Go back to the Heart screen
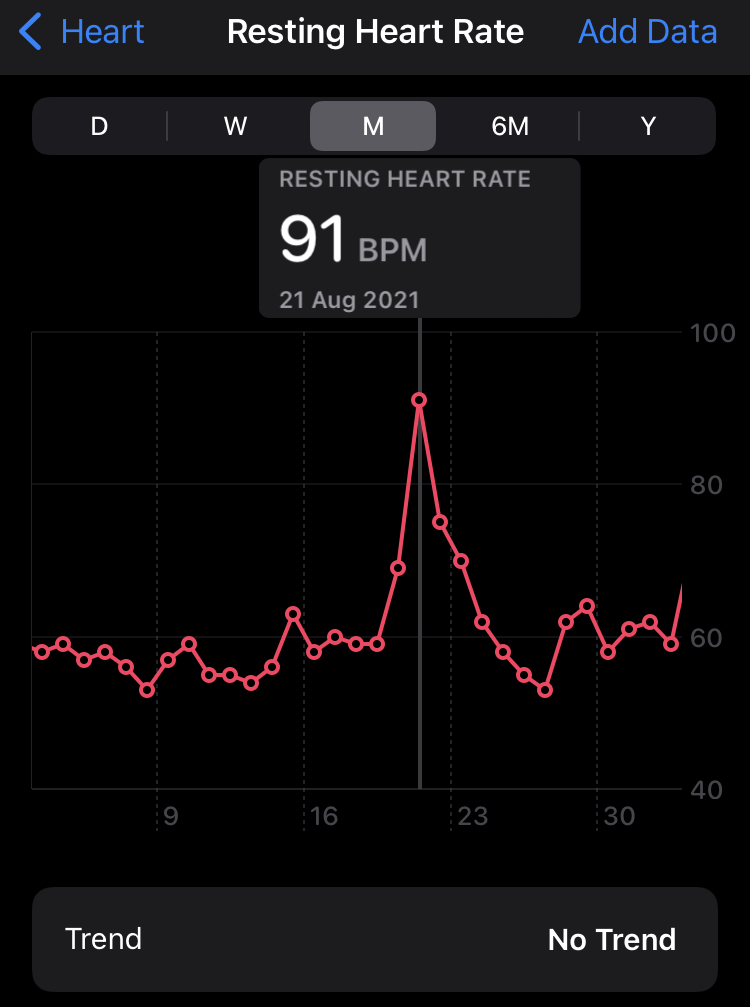The width and height of the screenshot is (750, 1007). pos(83,32)
